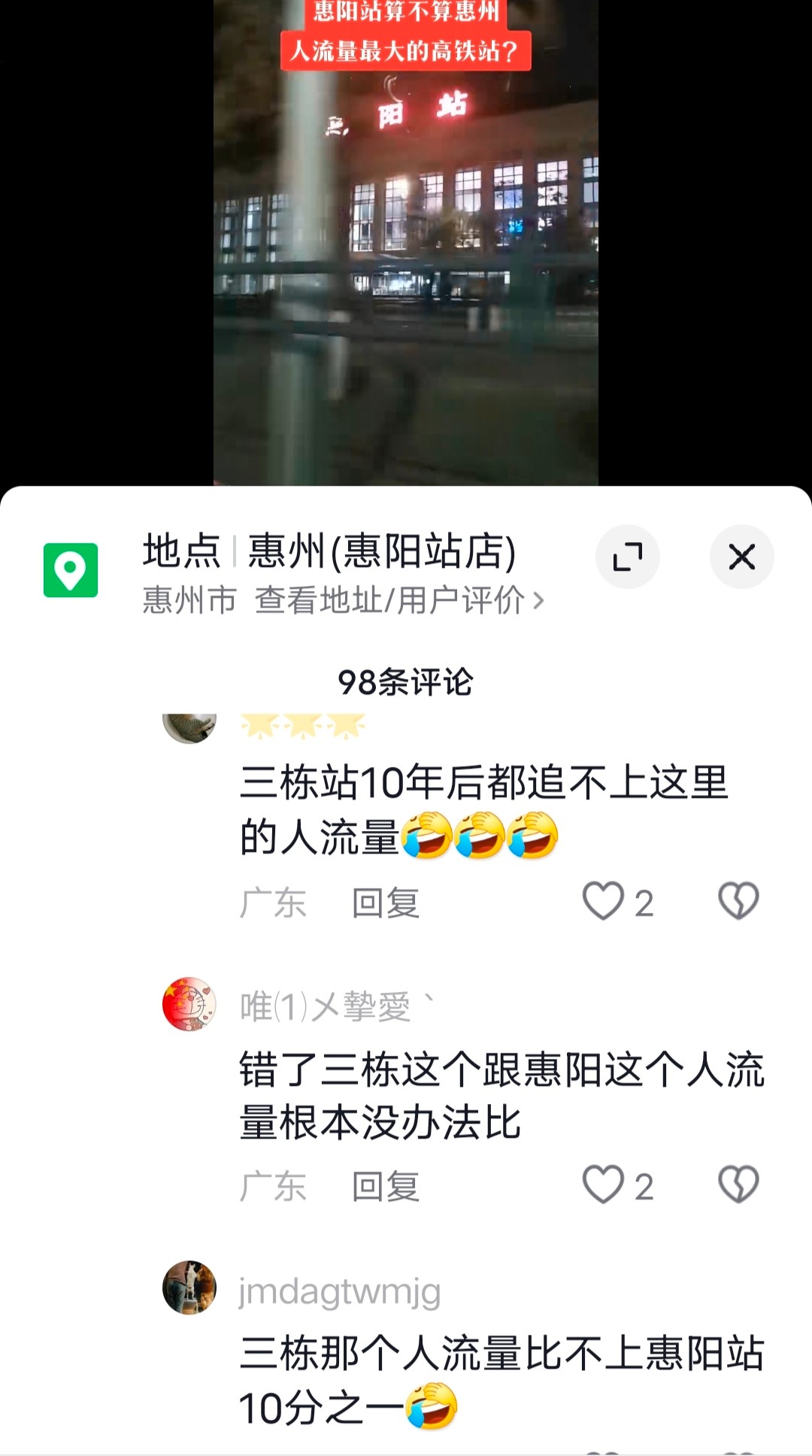Open jmdagtwmjg's profile avatar
This screenshot has width=812, height=1456.
189,1288
